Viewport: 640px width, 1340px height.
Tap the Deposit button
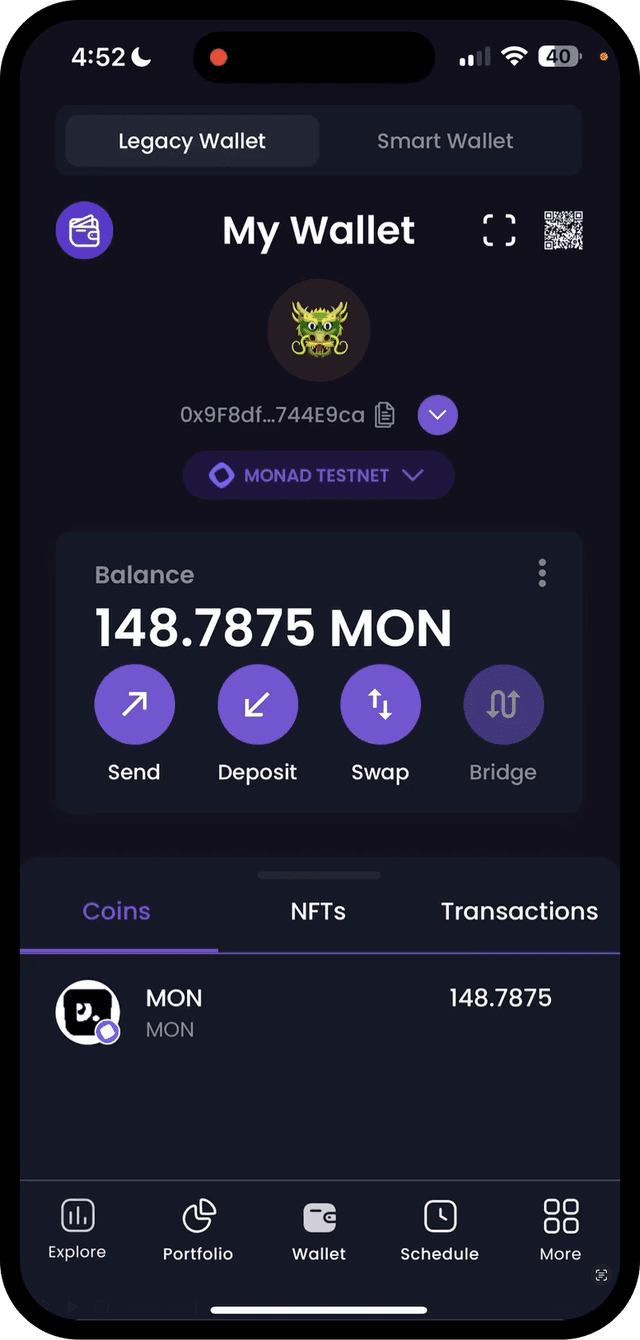[x=257, y=705]
